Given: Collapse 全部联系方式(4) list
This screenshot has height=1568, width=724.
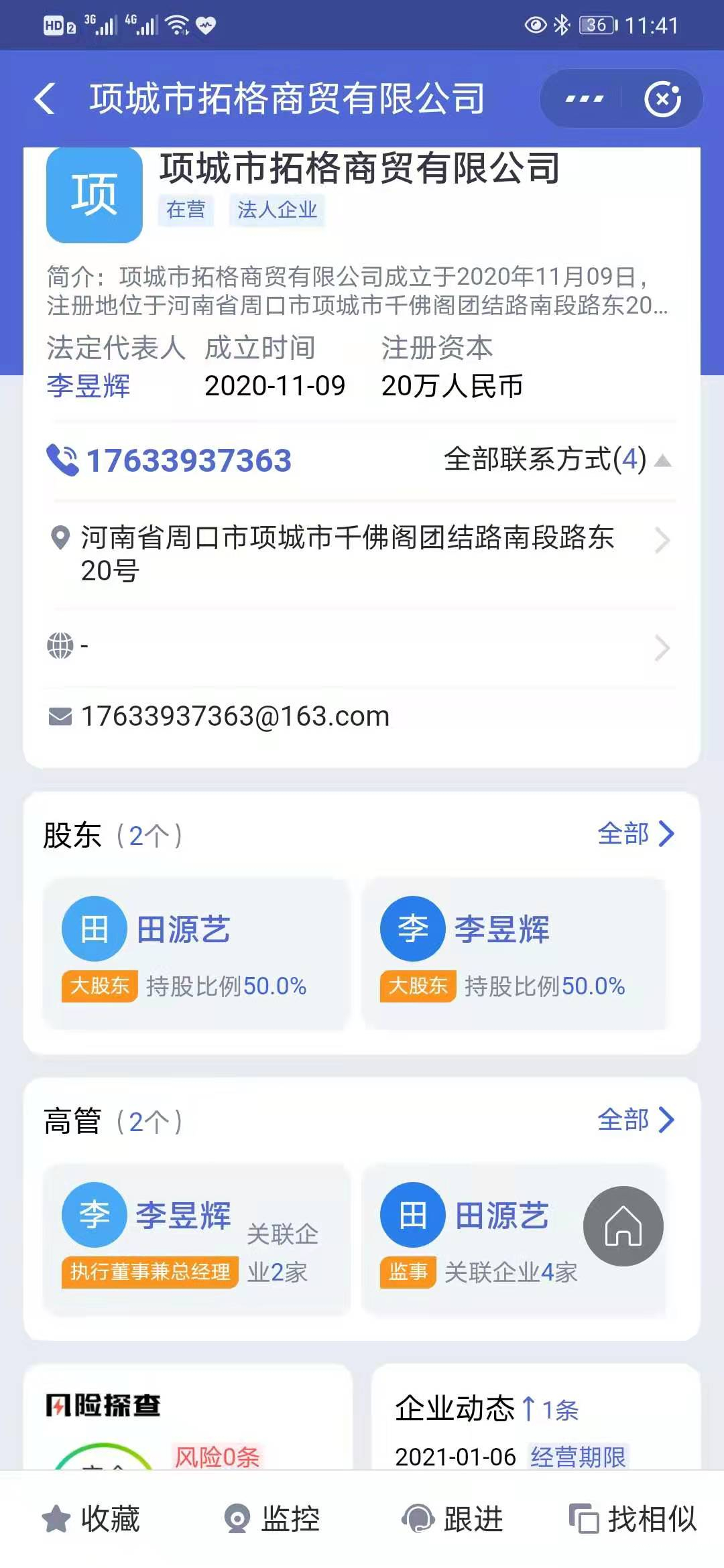Looking at the screenshot, I should [x=556, y=460].
